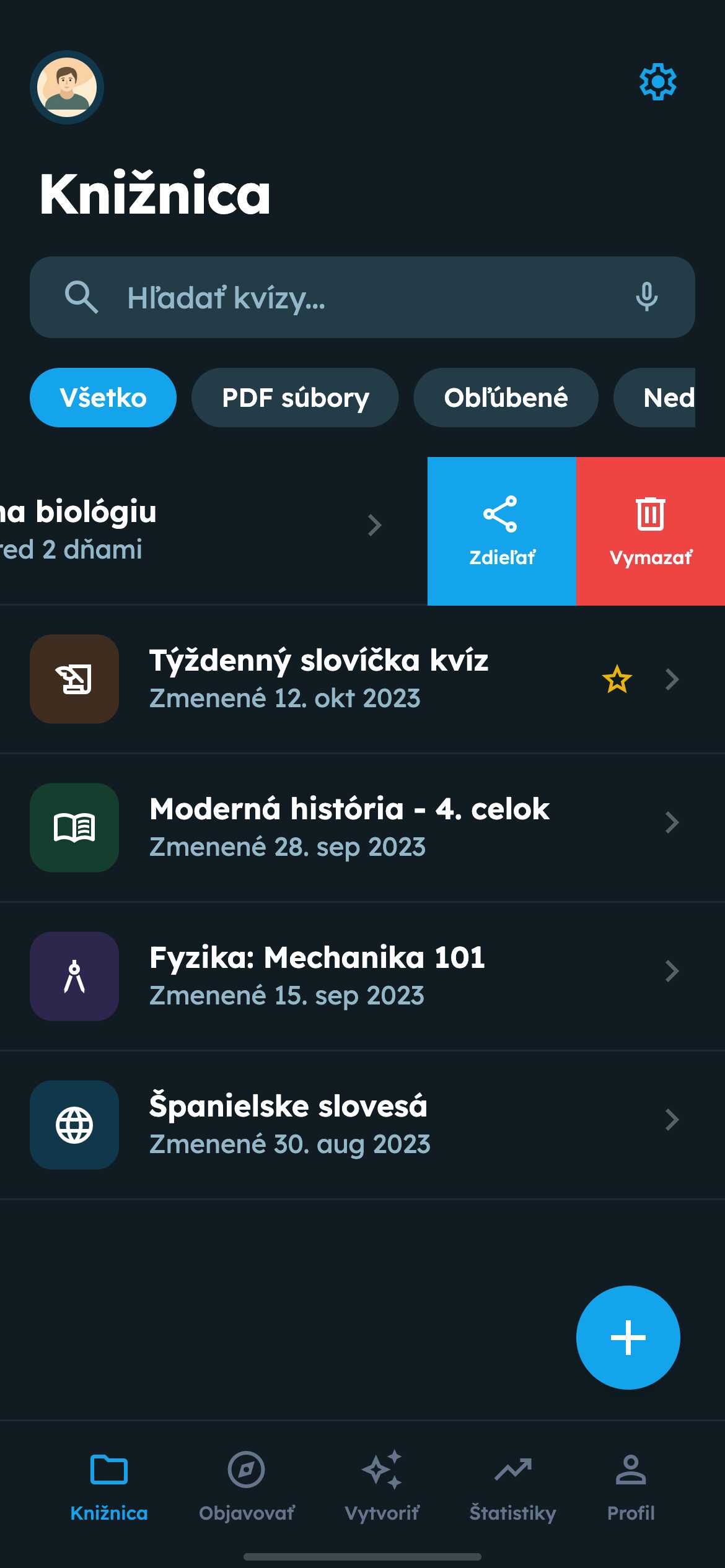725x1568 pixels.
Task: Add a new quiz with the plus button
Action: pyautogui.click(x=628, y=1338)
